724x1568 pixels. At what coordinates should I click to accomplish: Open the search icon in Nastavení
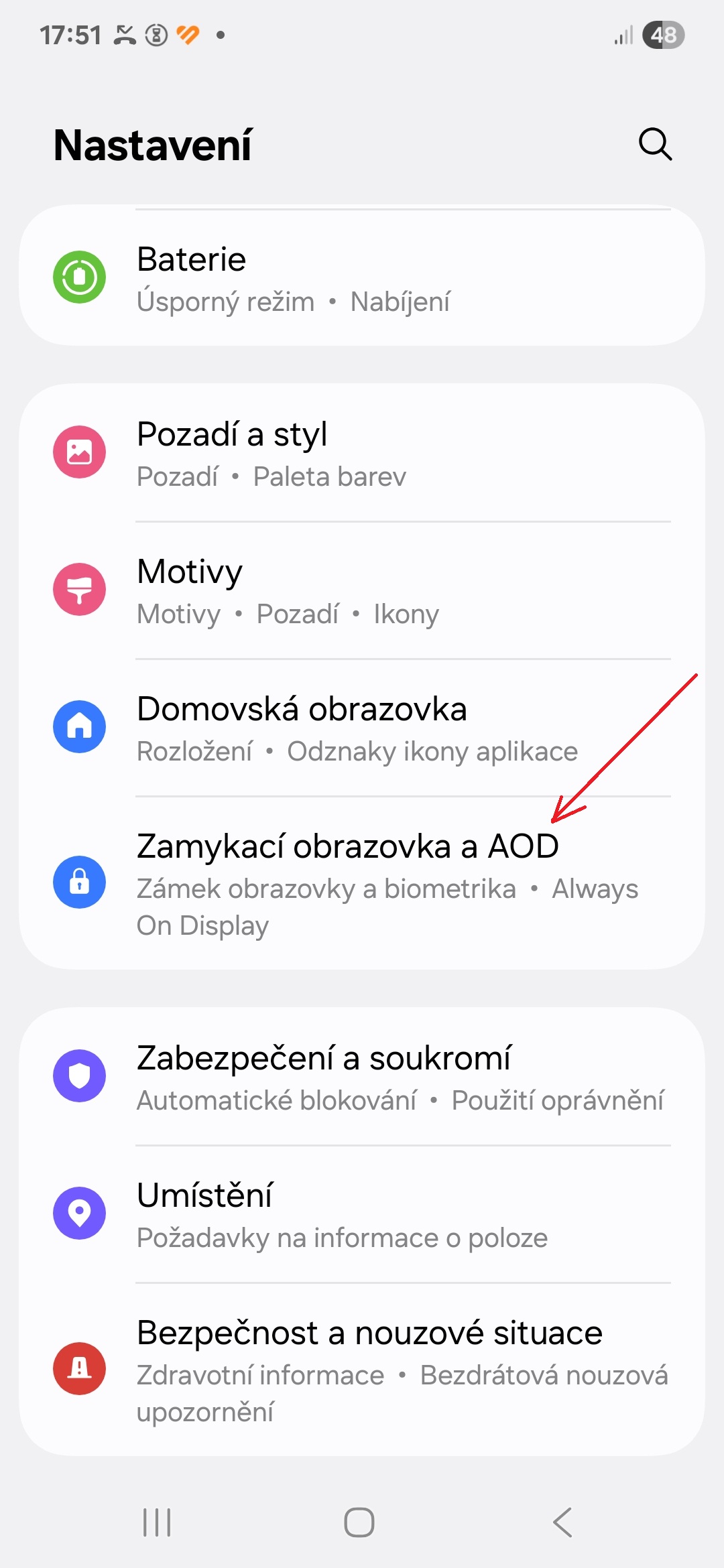[x=655, y=144]
